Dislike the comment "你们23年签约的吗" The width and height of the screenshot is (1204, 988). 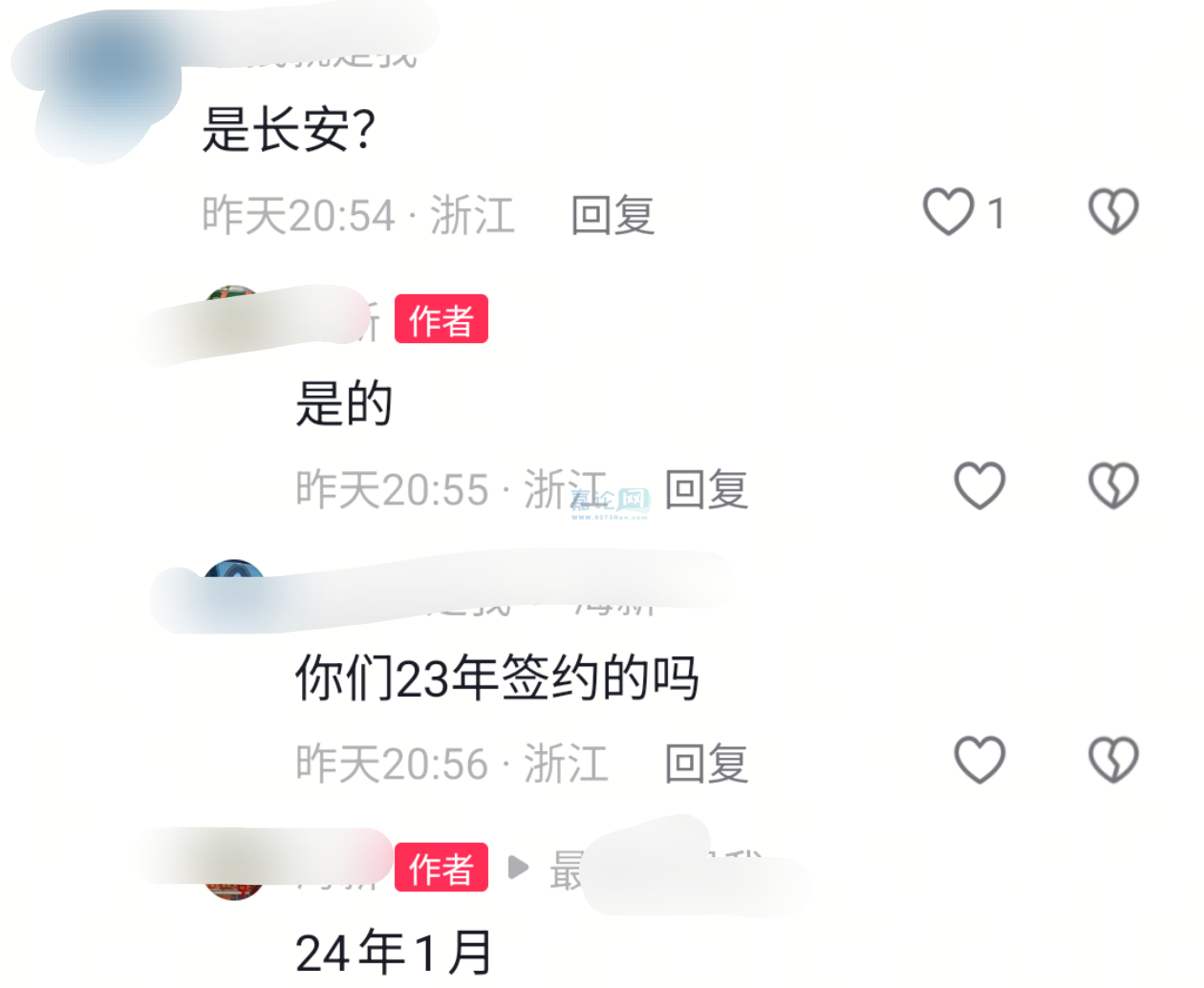1113,760
